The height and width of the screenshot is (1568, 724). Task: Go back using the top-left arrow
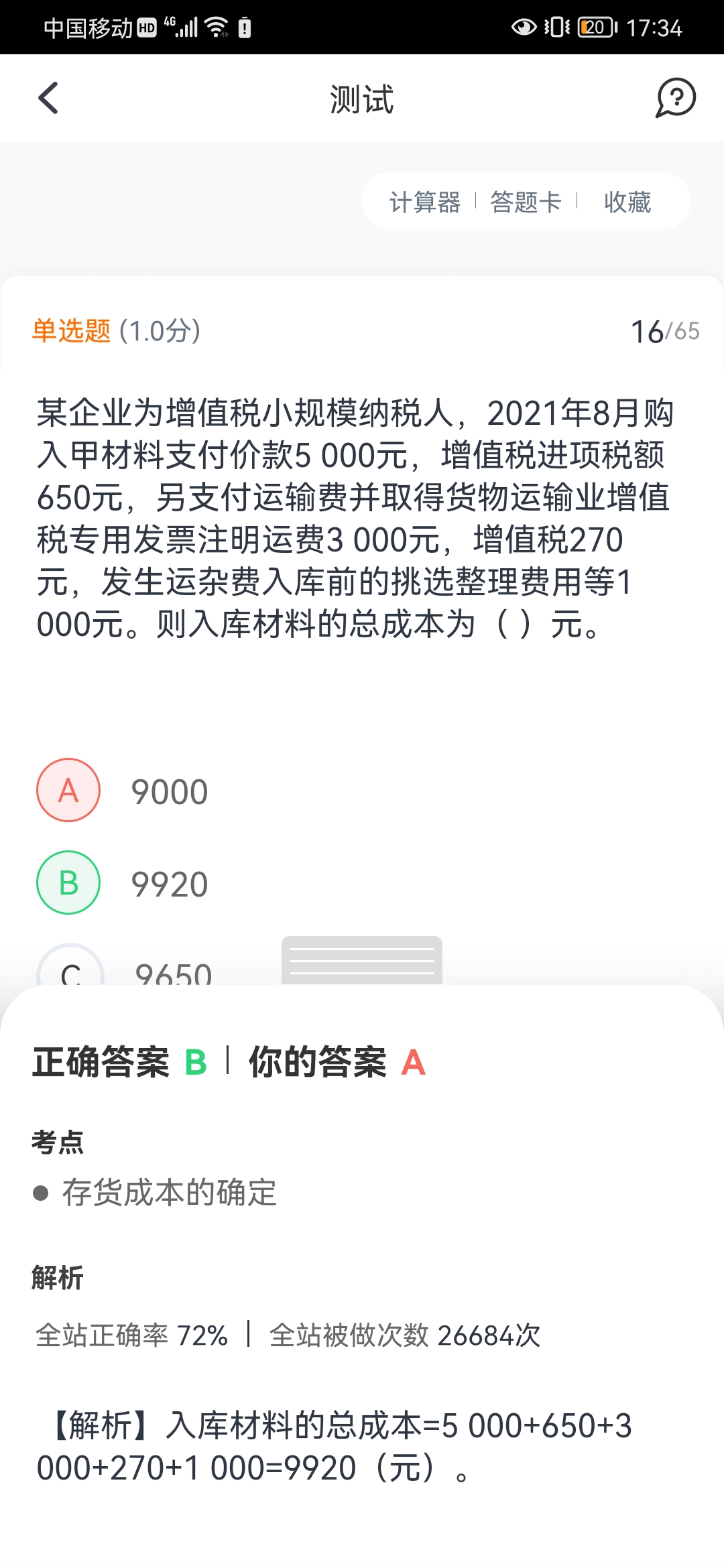[48, 99]
